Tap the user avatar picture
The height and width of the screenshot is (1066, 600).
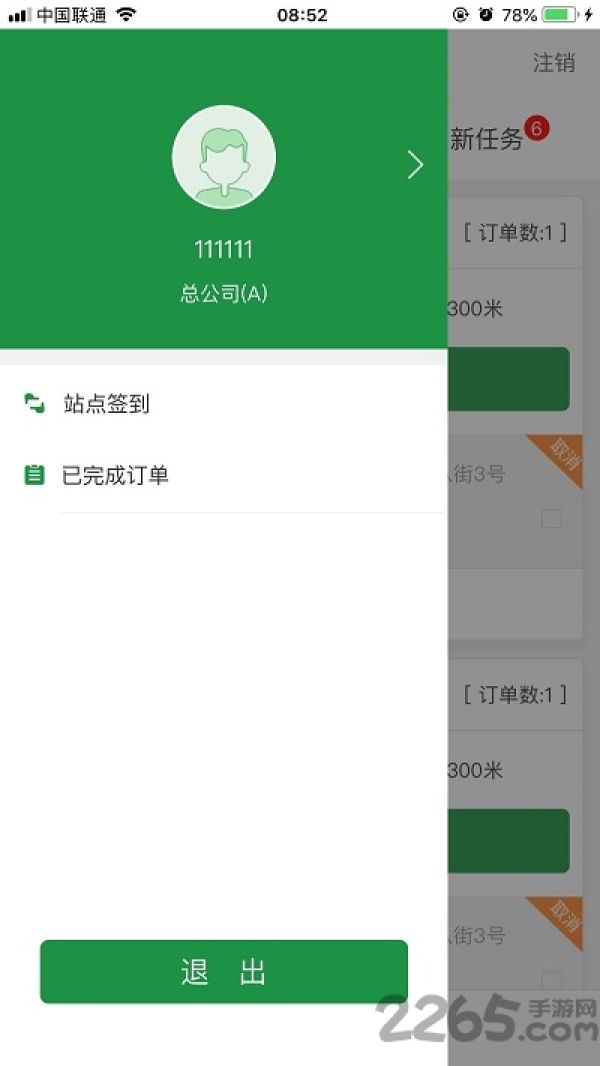point(224,157)
